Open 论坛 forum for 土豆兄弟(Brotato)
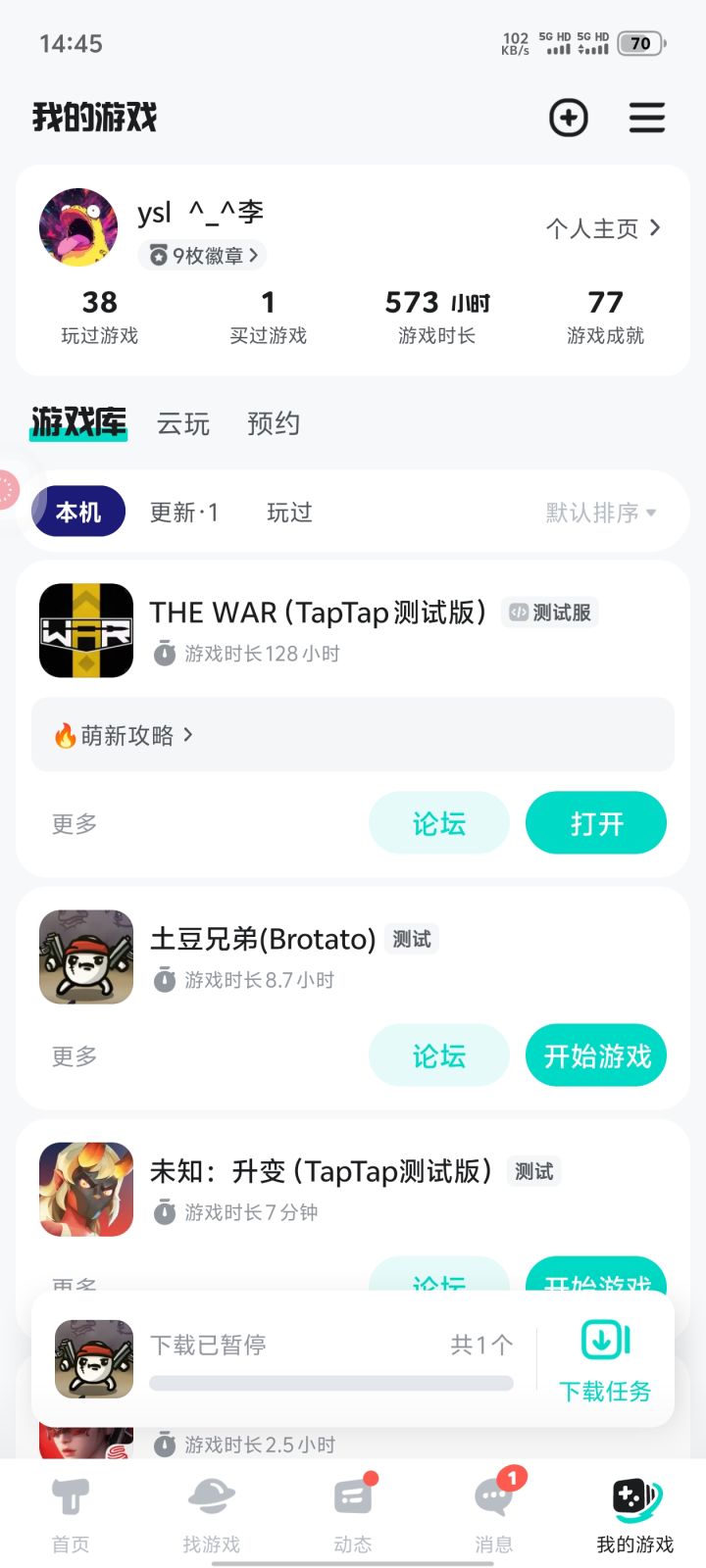 [x=438, y=1055]
